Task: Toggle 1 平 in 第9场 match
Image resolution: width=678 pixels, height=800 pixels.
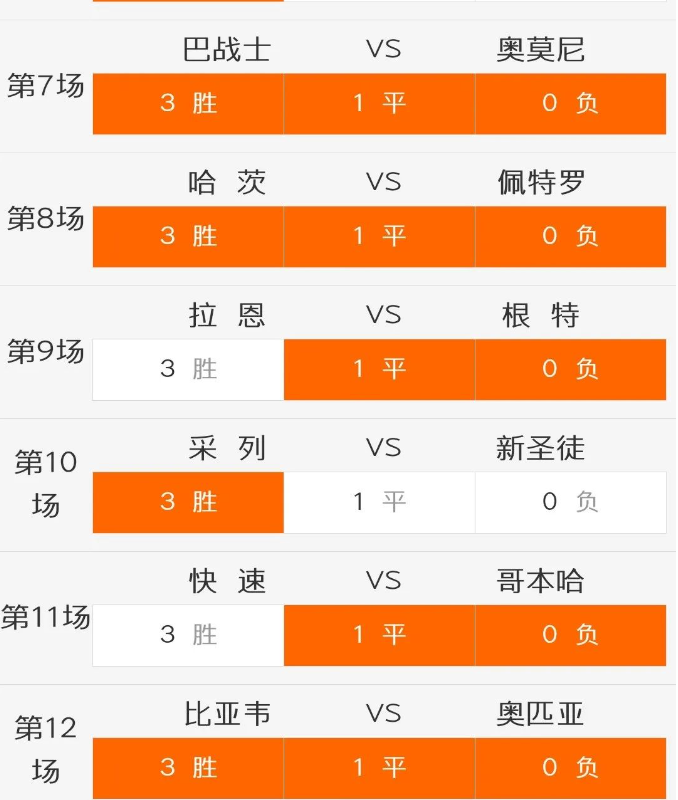Action: (x=379, y=369)
